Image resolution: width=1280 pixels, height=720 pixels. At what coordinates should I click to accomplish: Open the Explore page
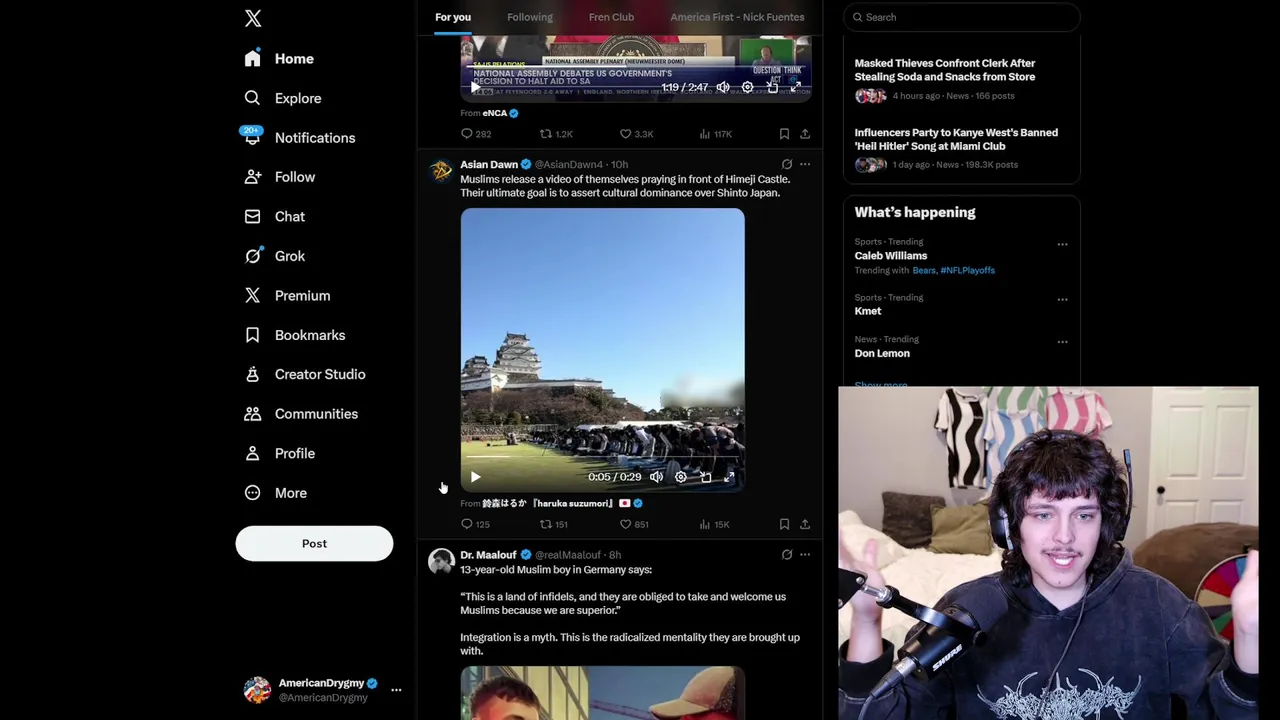297,98
